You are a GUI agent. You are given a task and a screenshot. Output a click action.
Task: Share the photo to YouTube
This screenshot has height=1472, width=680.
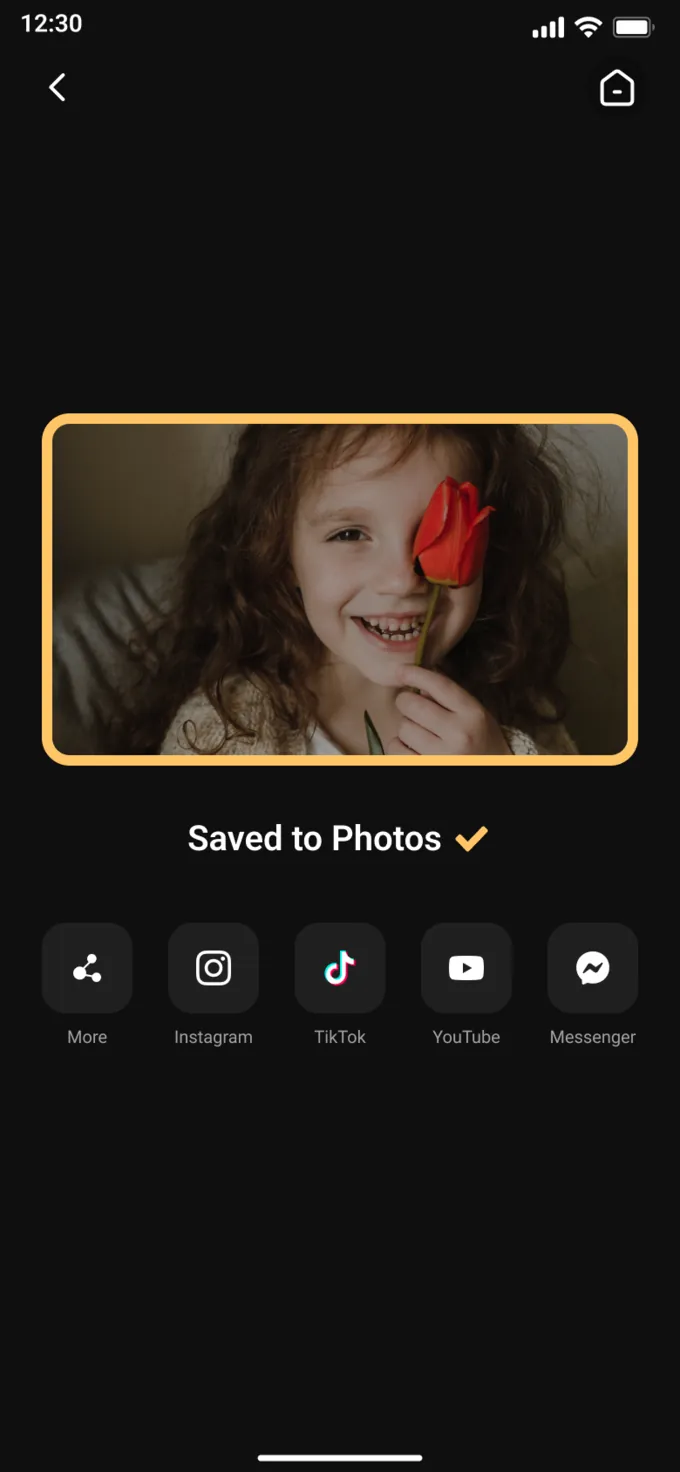pos(466,968)
